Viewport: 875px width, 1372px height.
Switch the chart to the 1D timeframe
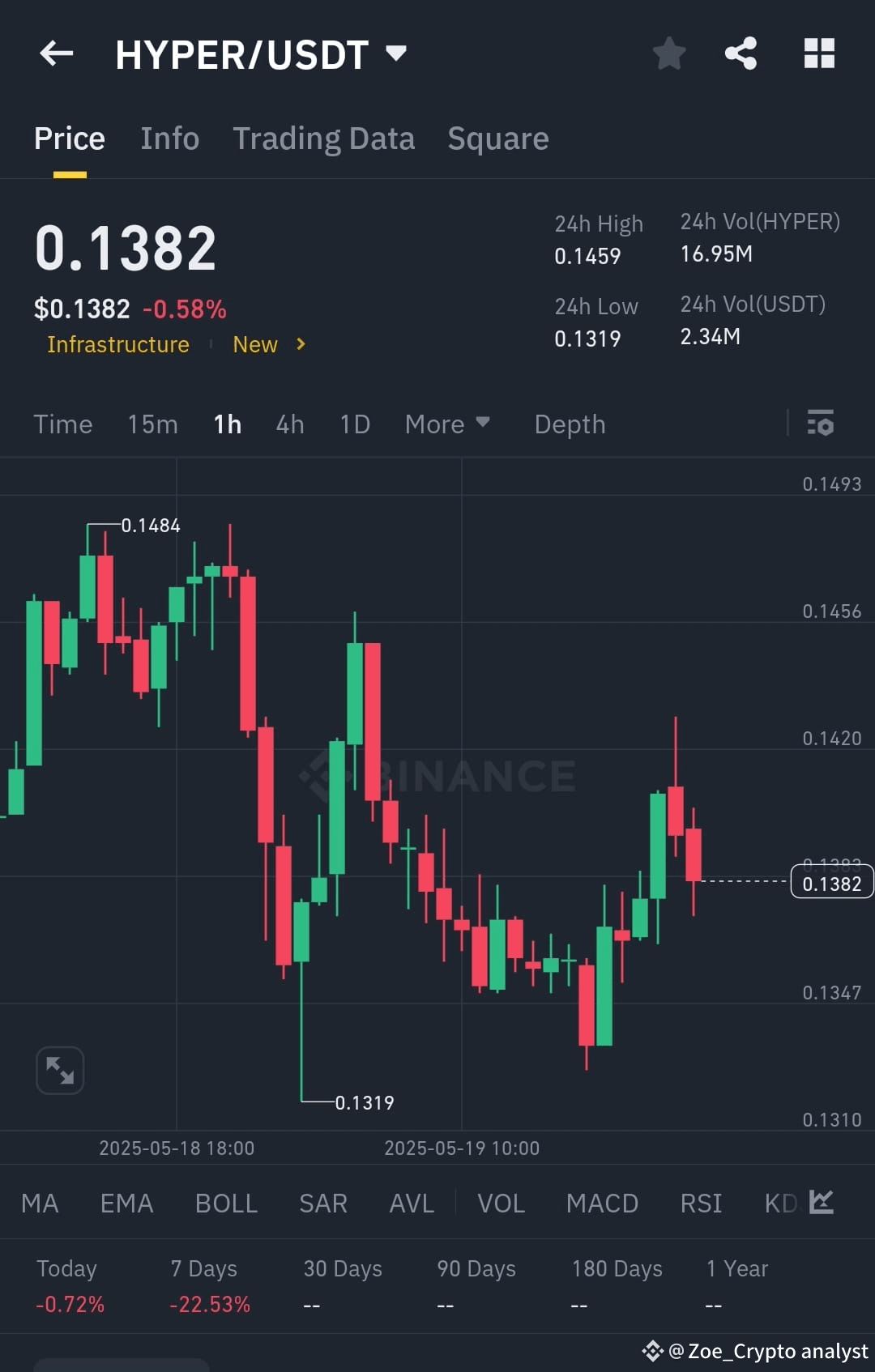[x=354, y=424]
